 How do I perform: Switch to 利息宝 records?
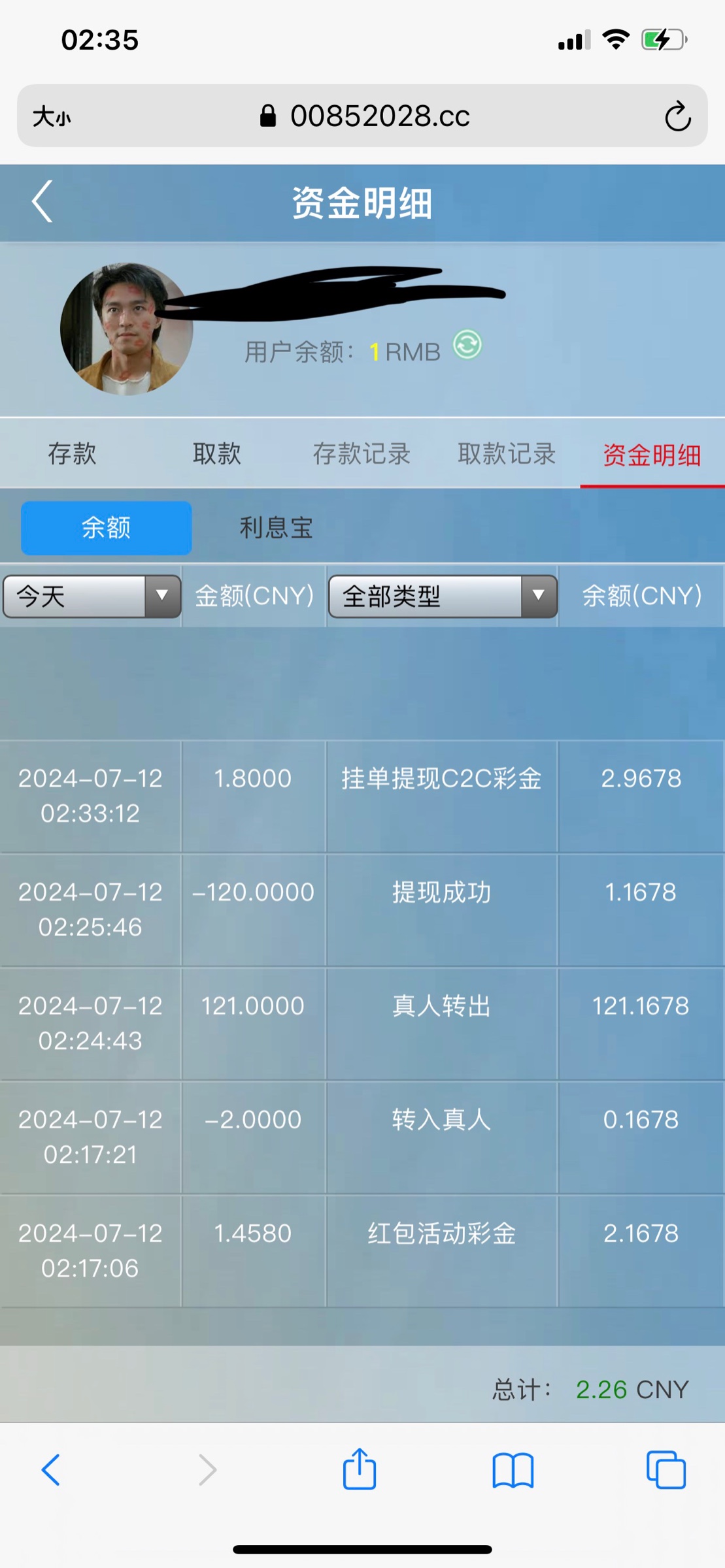point(276,528)
